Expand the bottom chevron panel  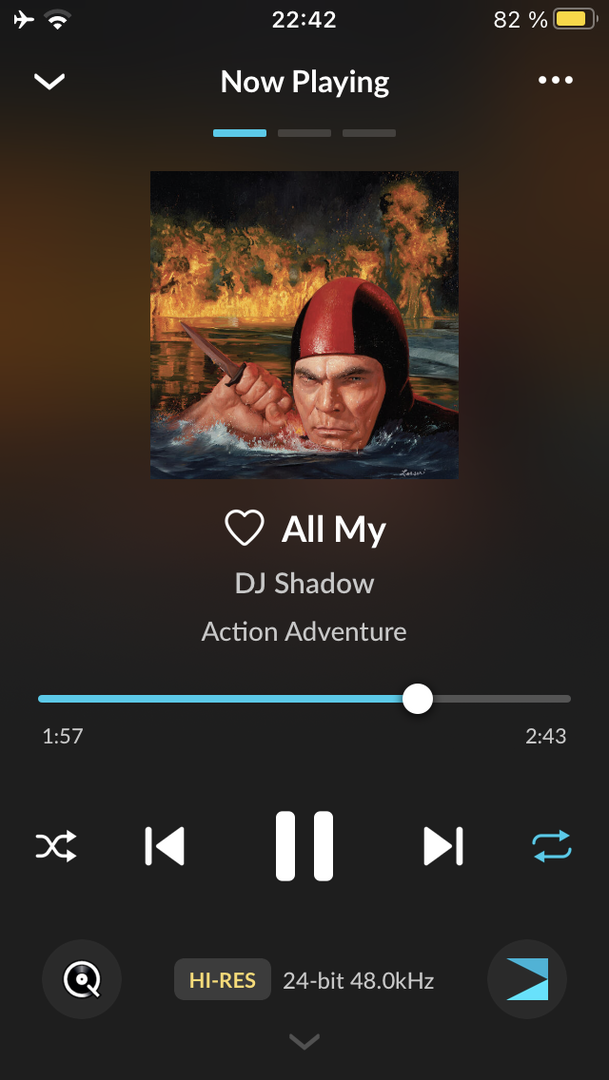coord(304,1042)
